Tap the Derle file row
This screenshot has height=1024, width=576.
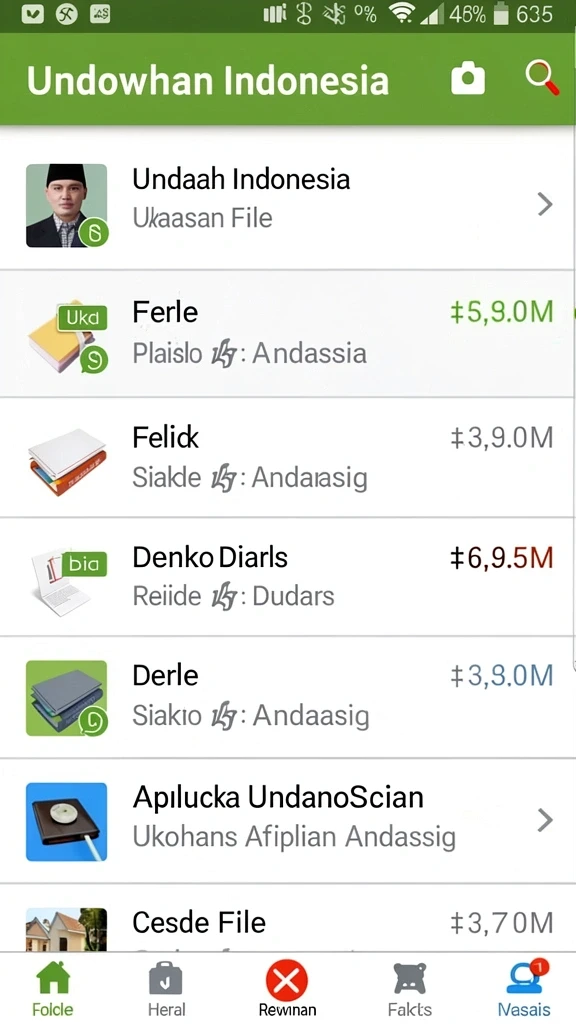[x=288, y=697]
